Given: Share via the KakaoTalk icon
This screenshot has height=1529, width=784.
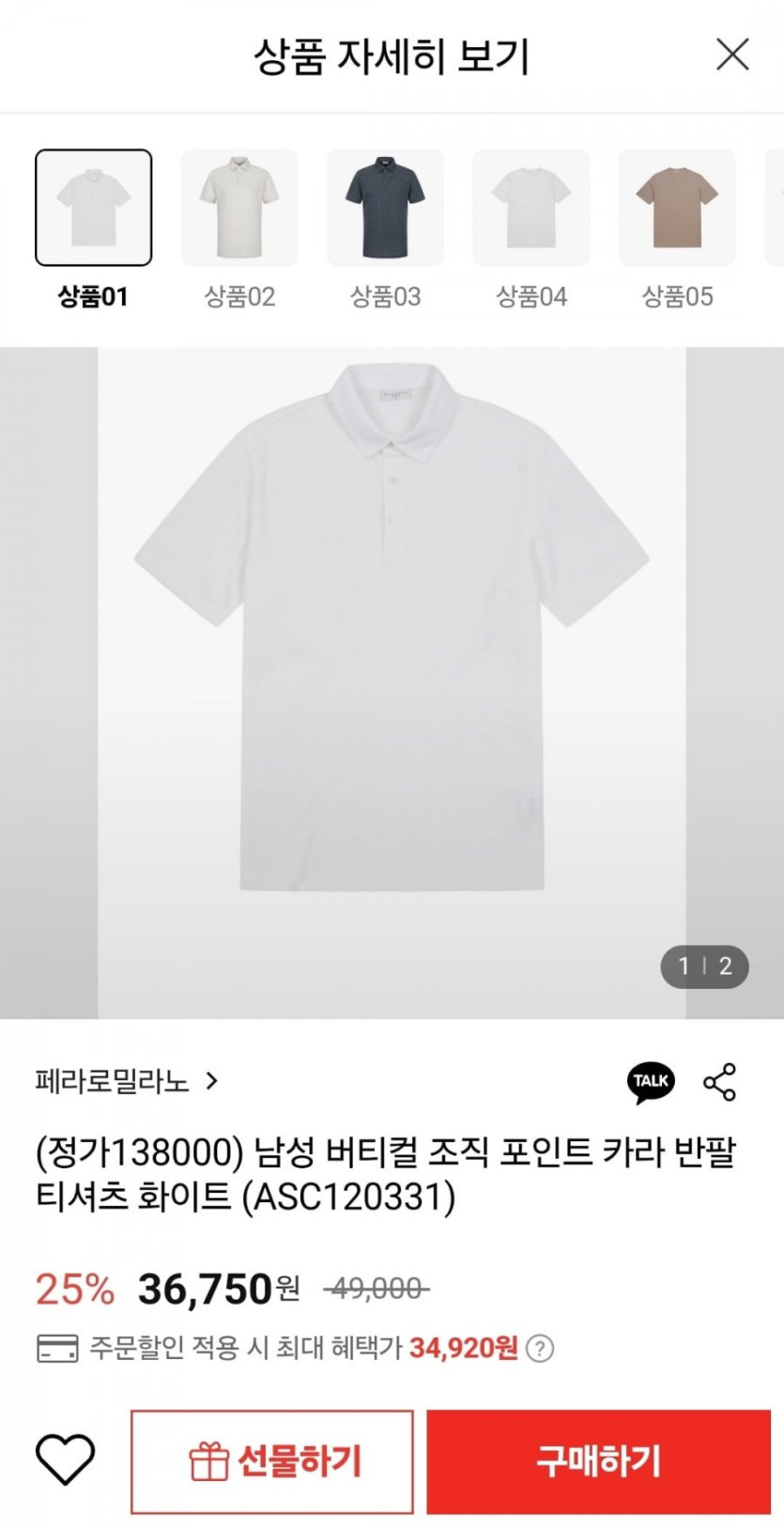Looking at the screenshot, I should [651, 1082].
